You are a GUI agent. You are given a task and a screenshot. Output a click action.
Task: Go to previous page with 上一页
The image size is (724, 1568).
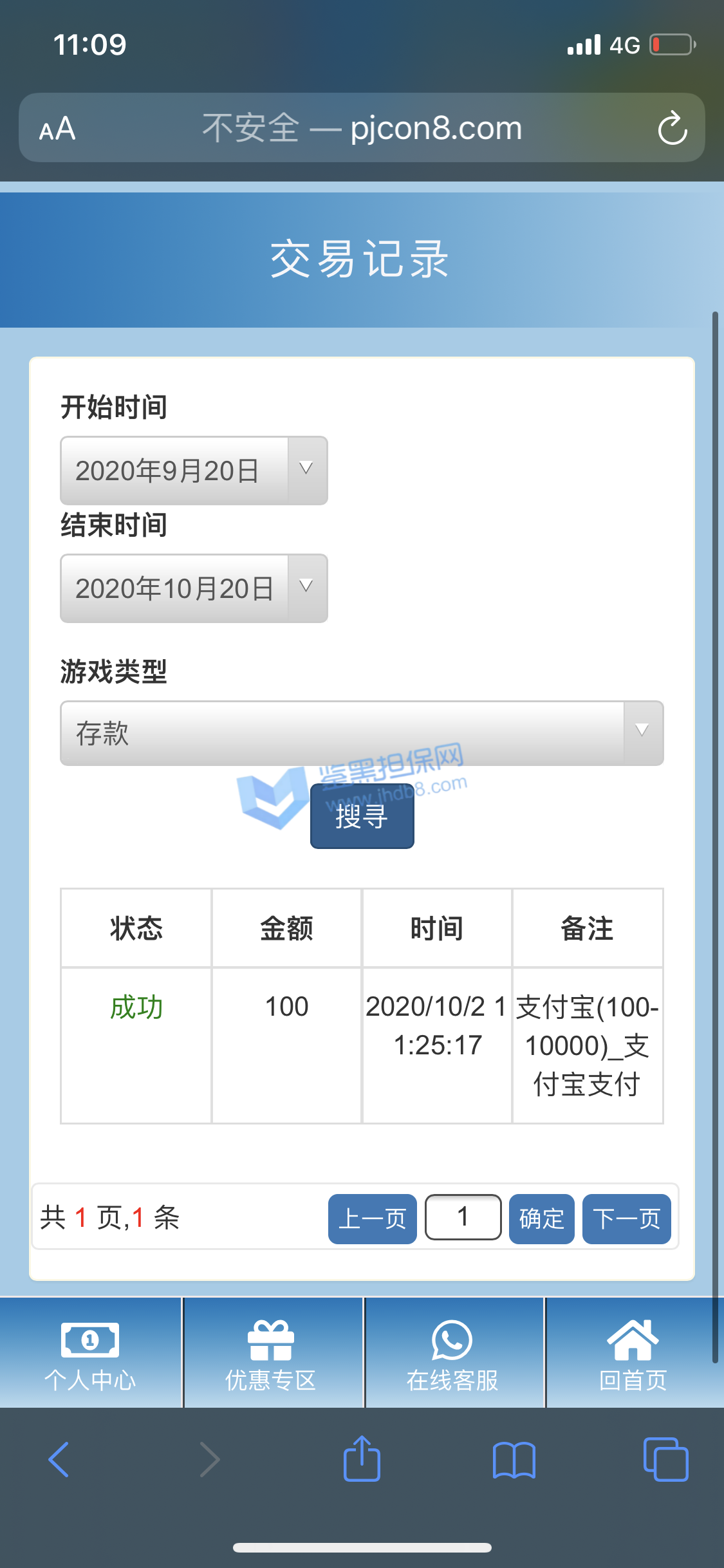[372, 1218]
